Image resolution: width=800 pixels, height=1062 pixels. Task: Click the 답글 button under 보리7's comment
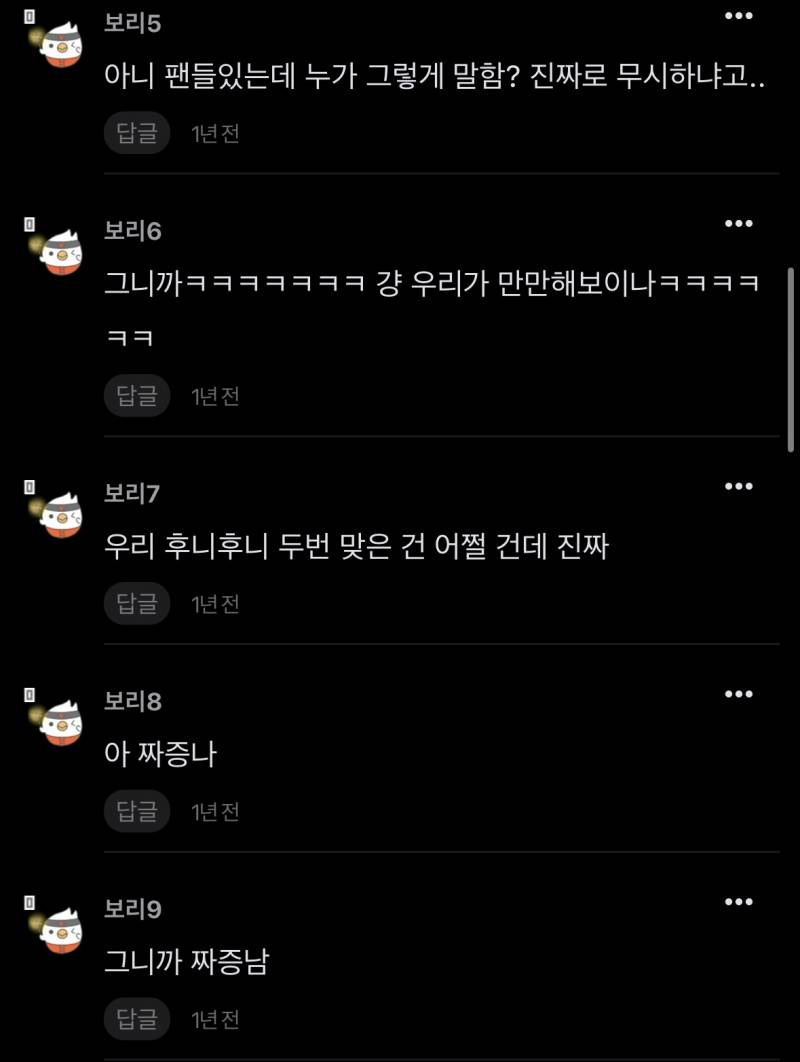pos(137,603)
